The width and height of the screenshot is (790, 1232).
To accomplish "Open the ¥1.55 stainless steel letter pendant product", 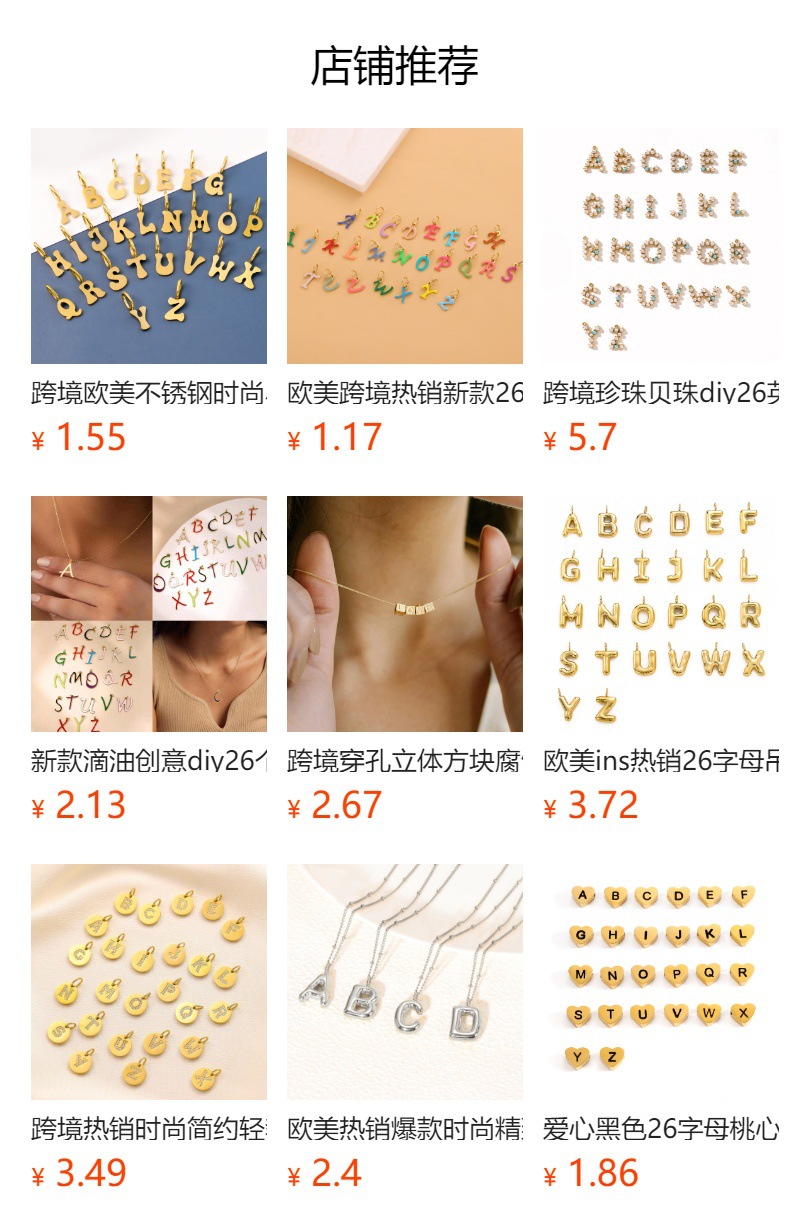I will coord(148,246).
